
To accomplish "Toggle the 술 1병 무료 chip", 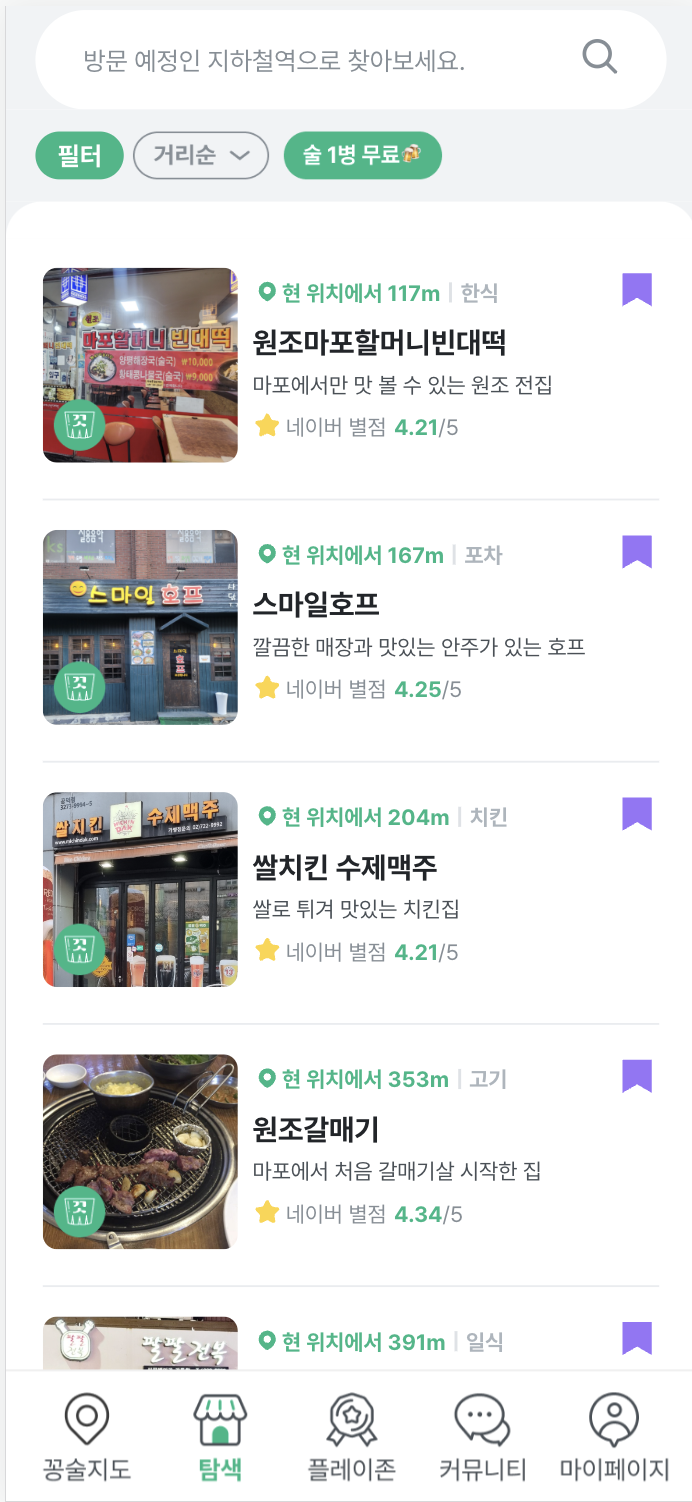I will (x=362, y=155).
